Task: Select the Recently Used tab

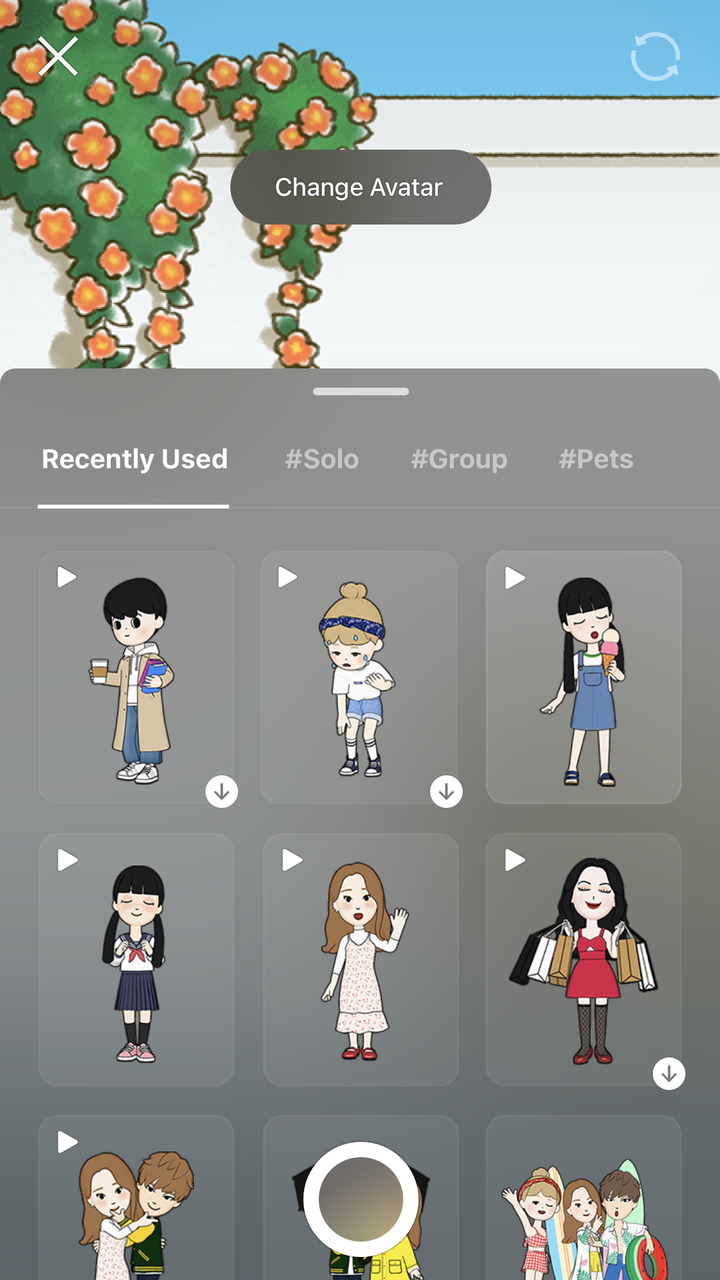Action: pos(134,459)
